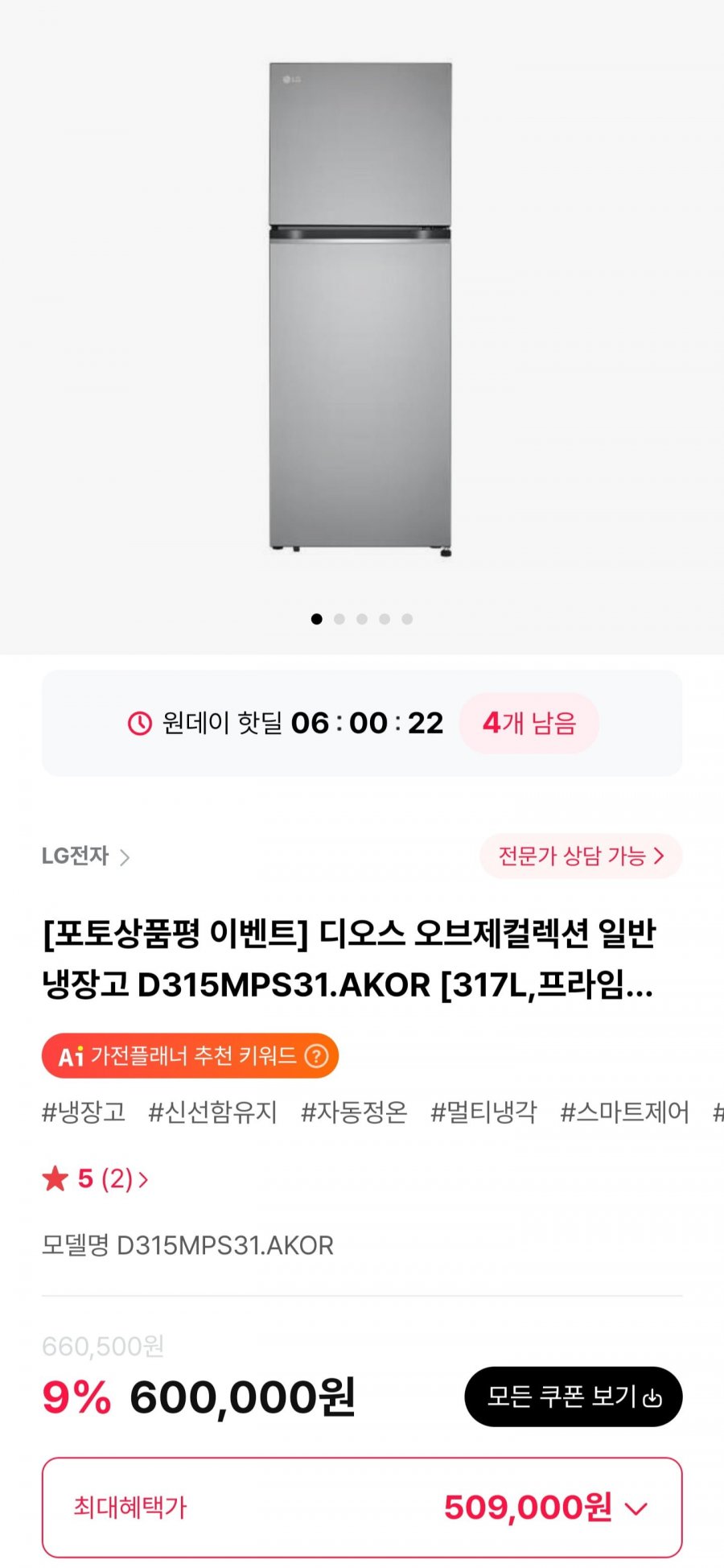Select the first carousel dot indicator
Viewport: 724px width, 1568px height.
point(316,618)
